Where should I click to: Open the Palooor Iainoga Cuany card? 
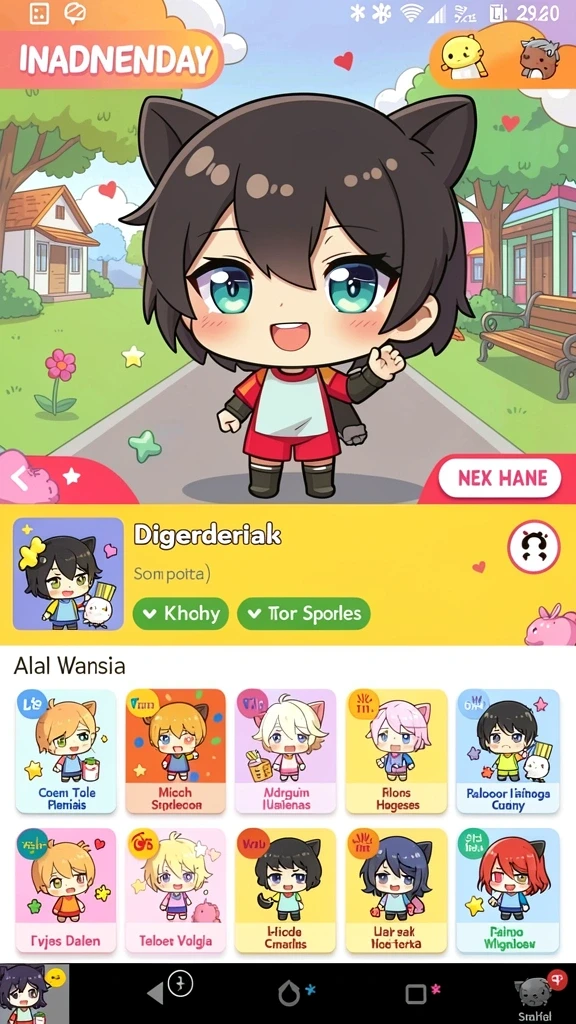pos(507,751)
